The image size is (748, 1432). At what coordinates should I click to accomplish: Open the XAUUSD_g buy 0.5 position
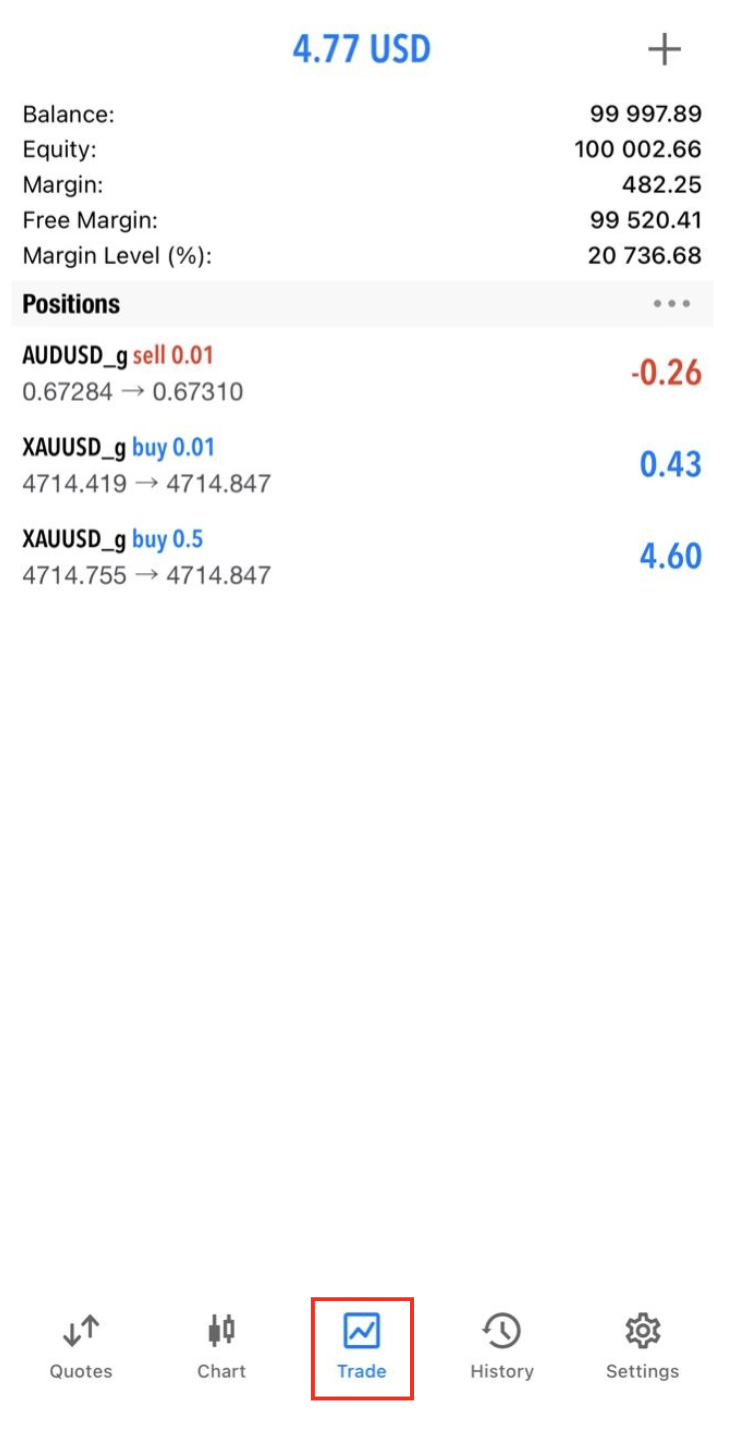coord(361,557)
